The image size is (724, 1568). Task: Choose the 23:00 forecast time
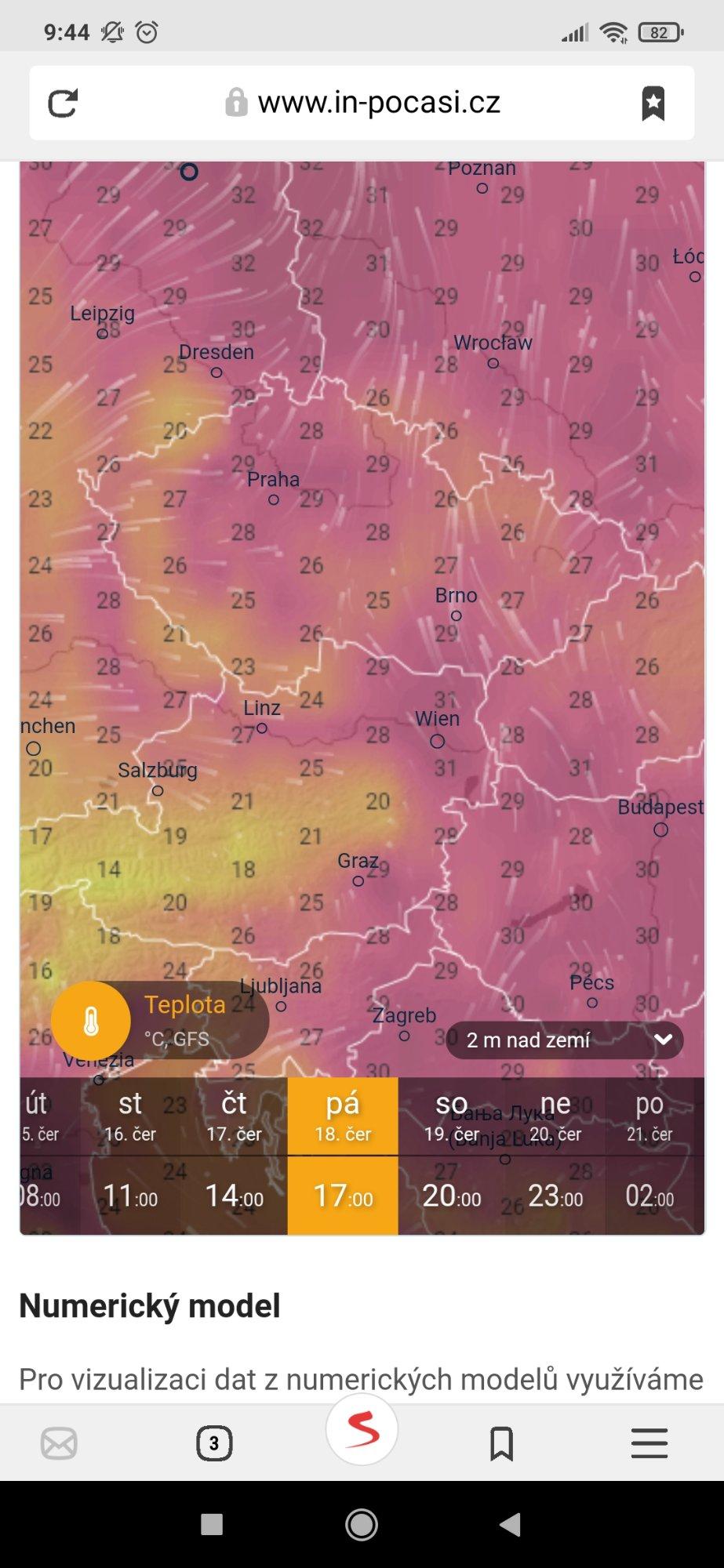point(555,1196)
